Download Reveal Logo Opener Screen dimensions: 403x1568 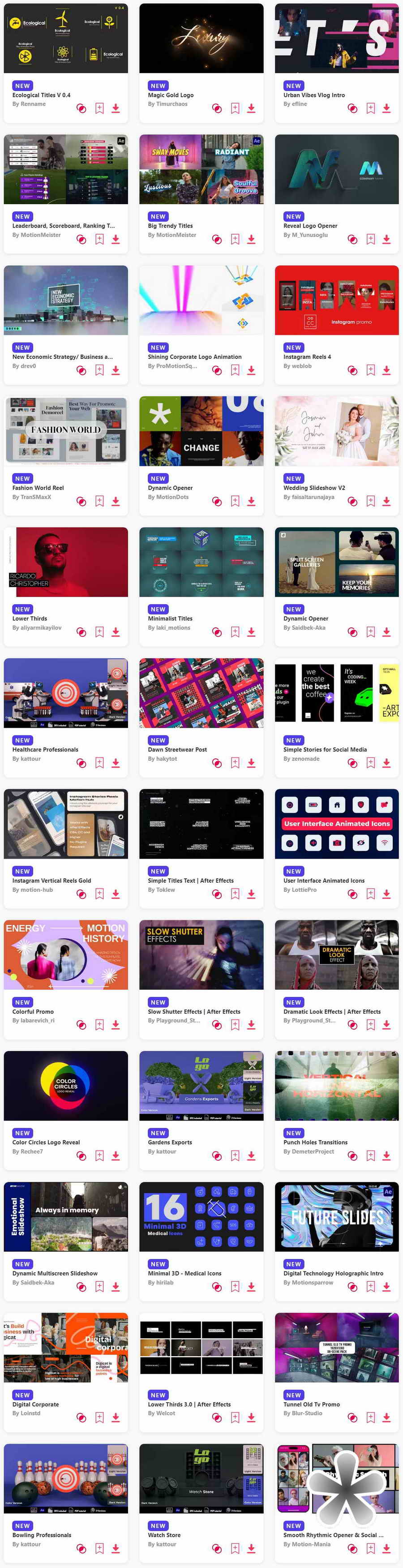(x=386, y=239)
